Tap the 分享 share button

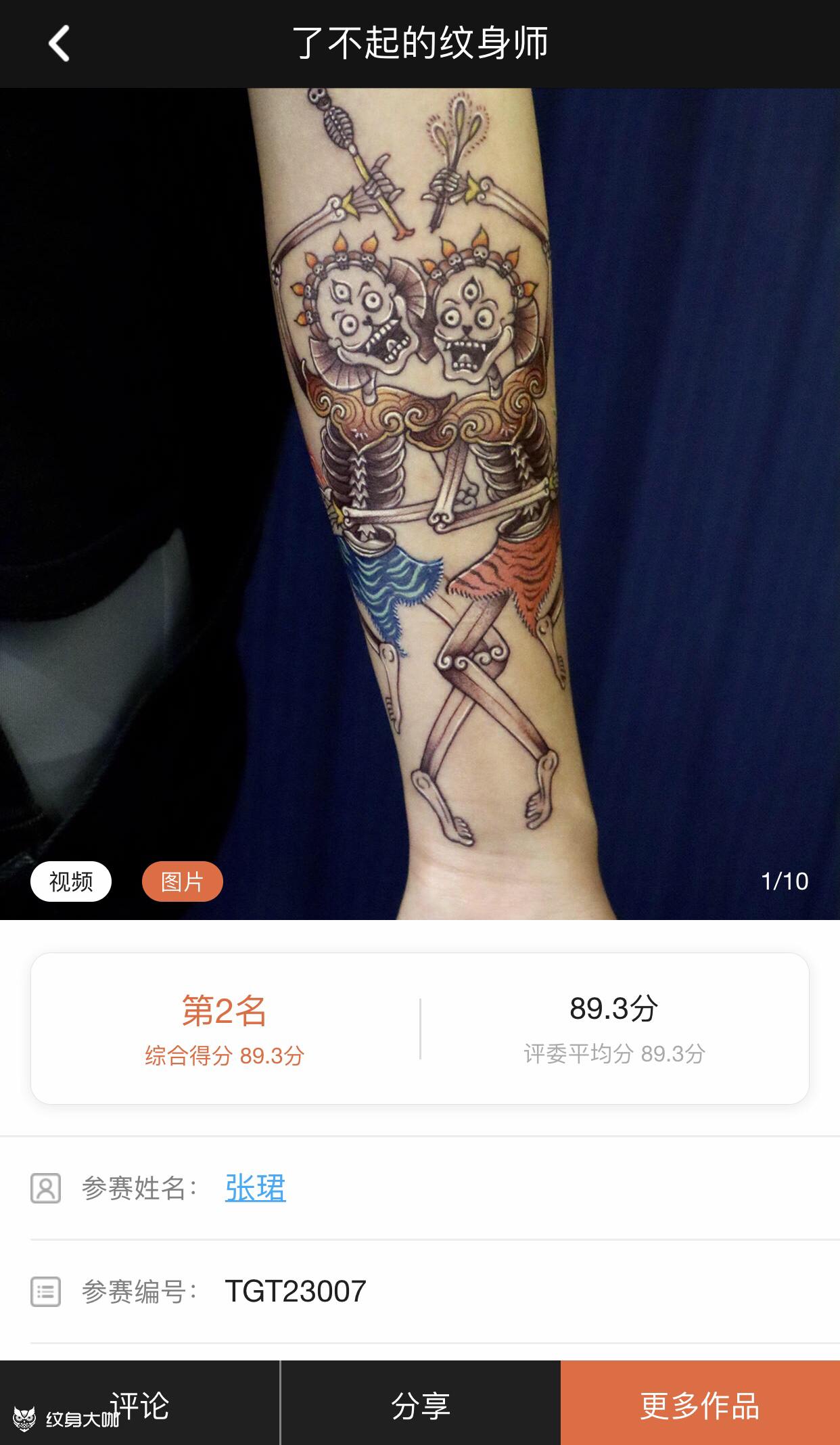(x=420, y=1406)
